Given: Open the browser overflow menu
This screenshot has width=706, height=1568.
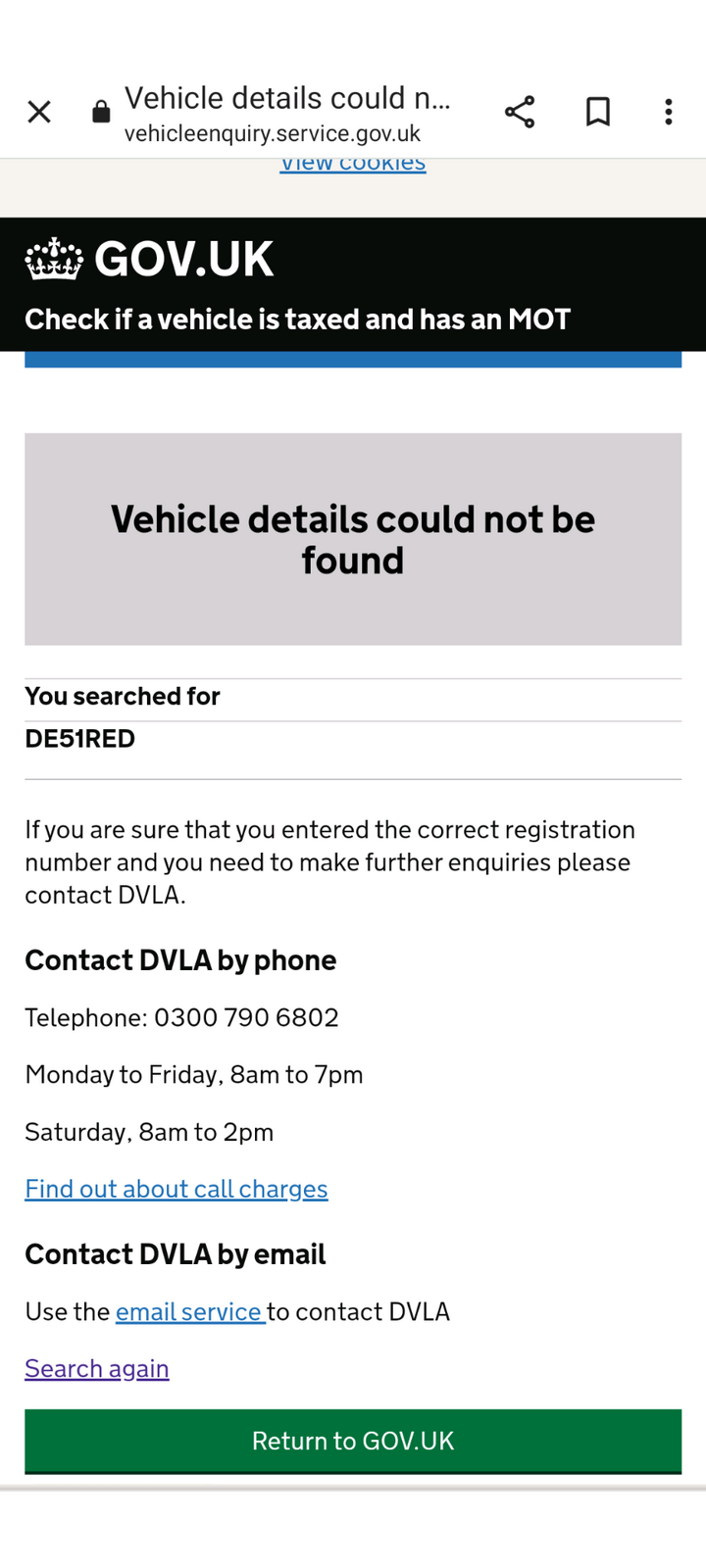Looking at the screenshot, I should coord(669,113).
